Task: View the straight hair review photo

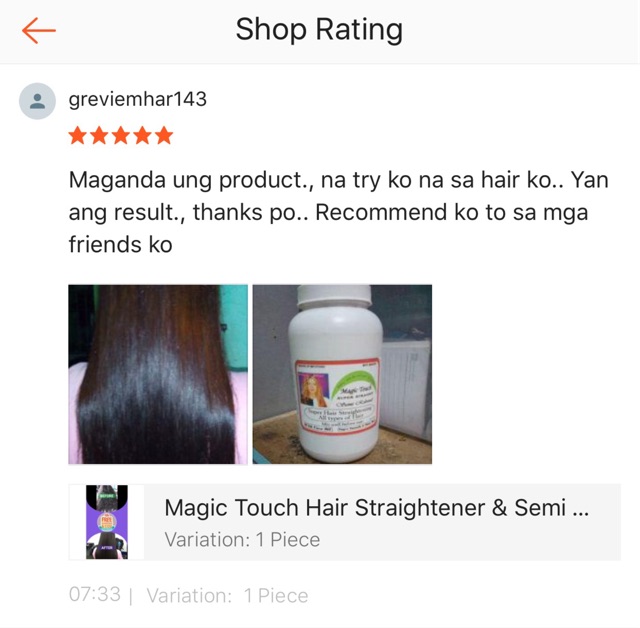Action: click(x=158, y=374)
